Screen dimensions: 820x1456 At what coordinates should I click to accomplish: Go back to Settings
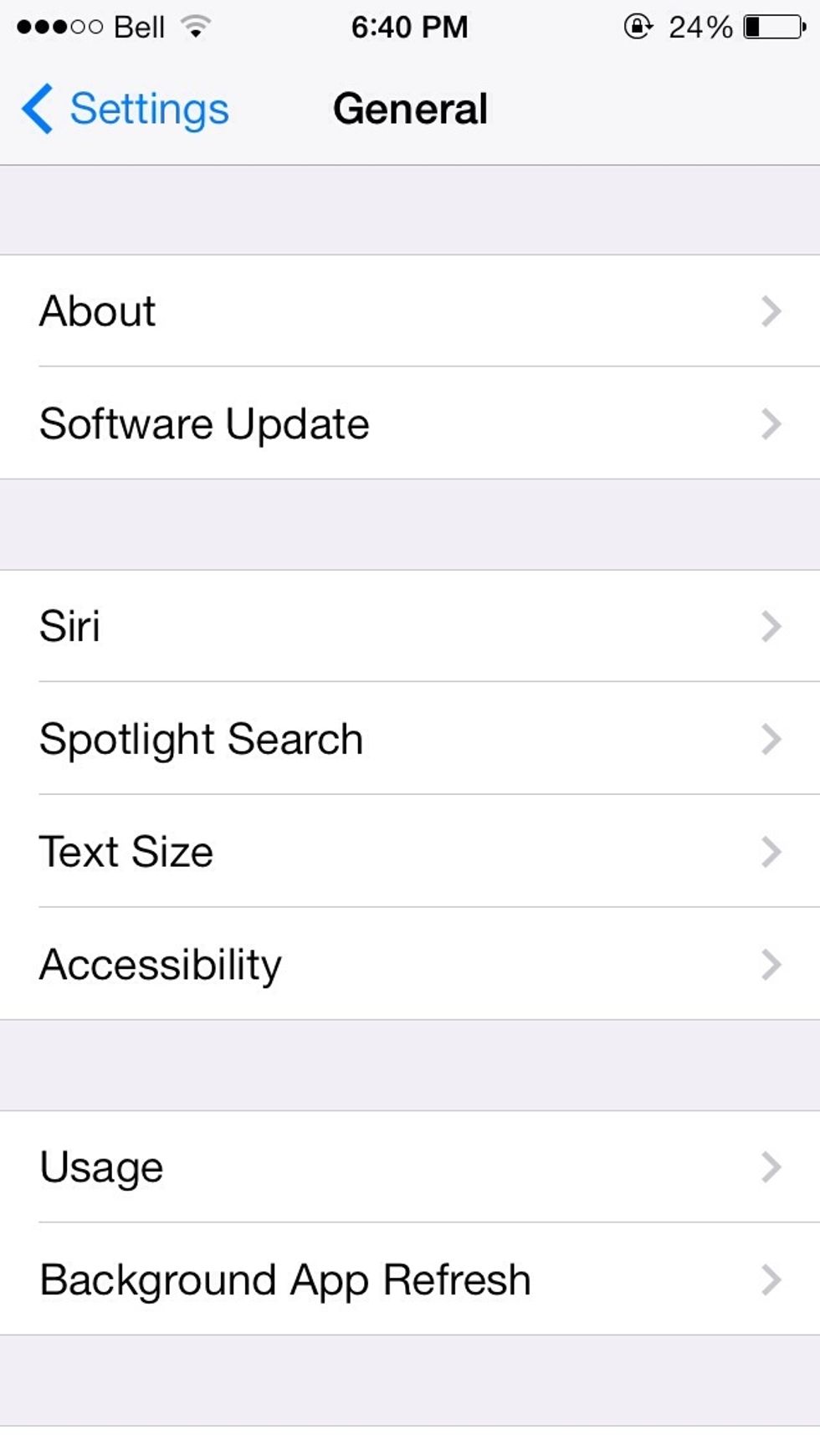pos(126,109)
